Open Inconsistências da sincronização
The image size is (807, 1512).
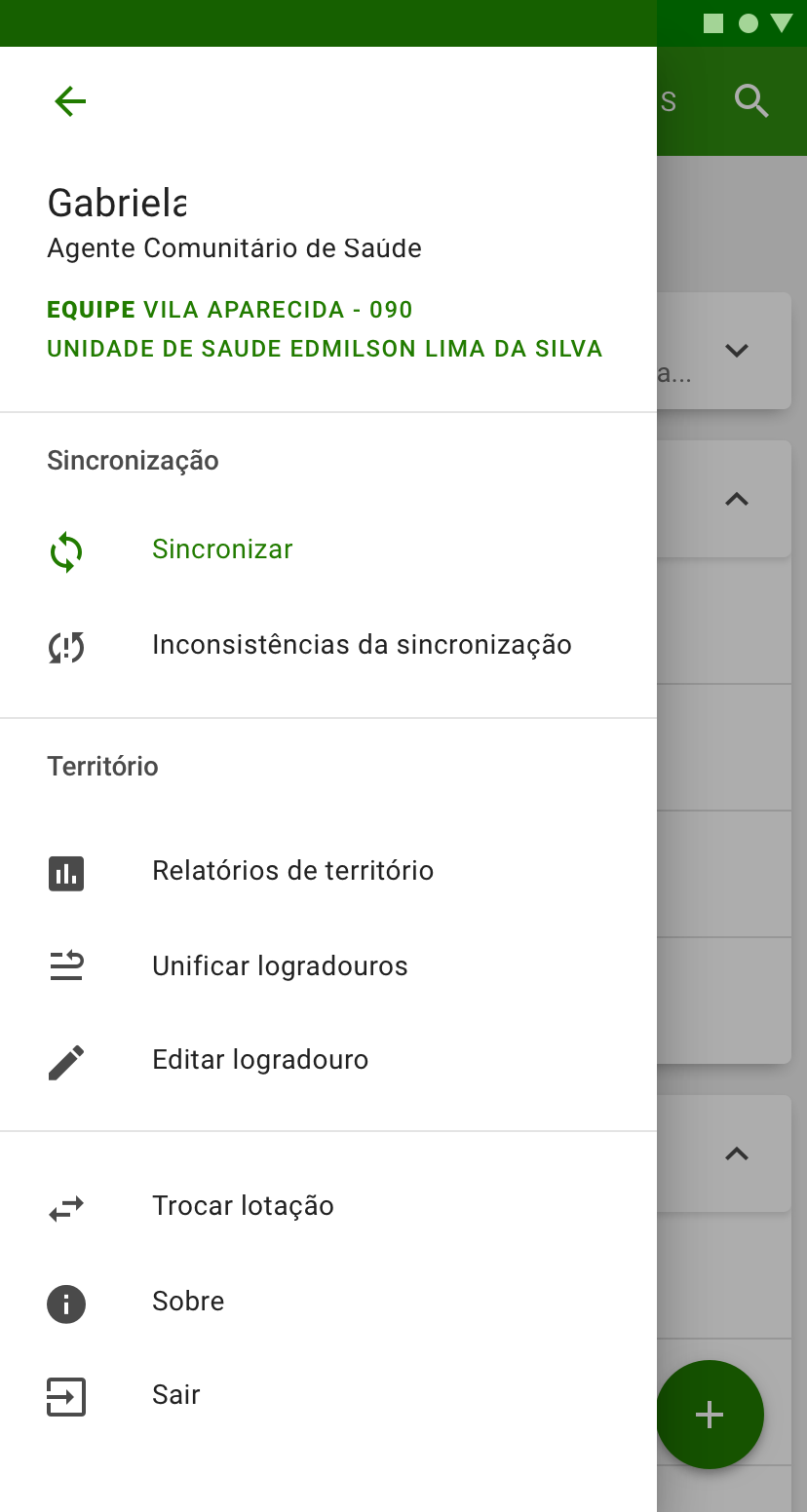328,645
